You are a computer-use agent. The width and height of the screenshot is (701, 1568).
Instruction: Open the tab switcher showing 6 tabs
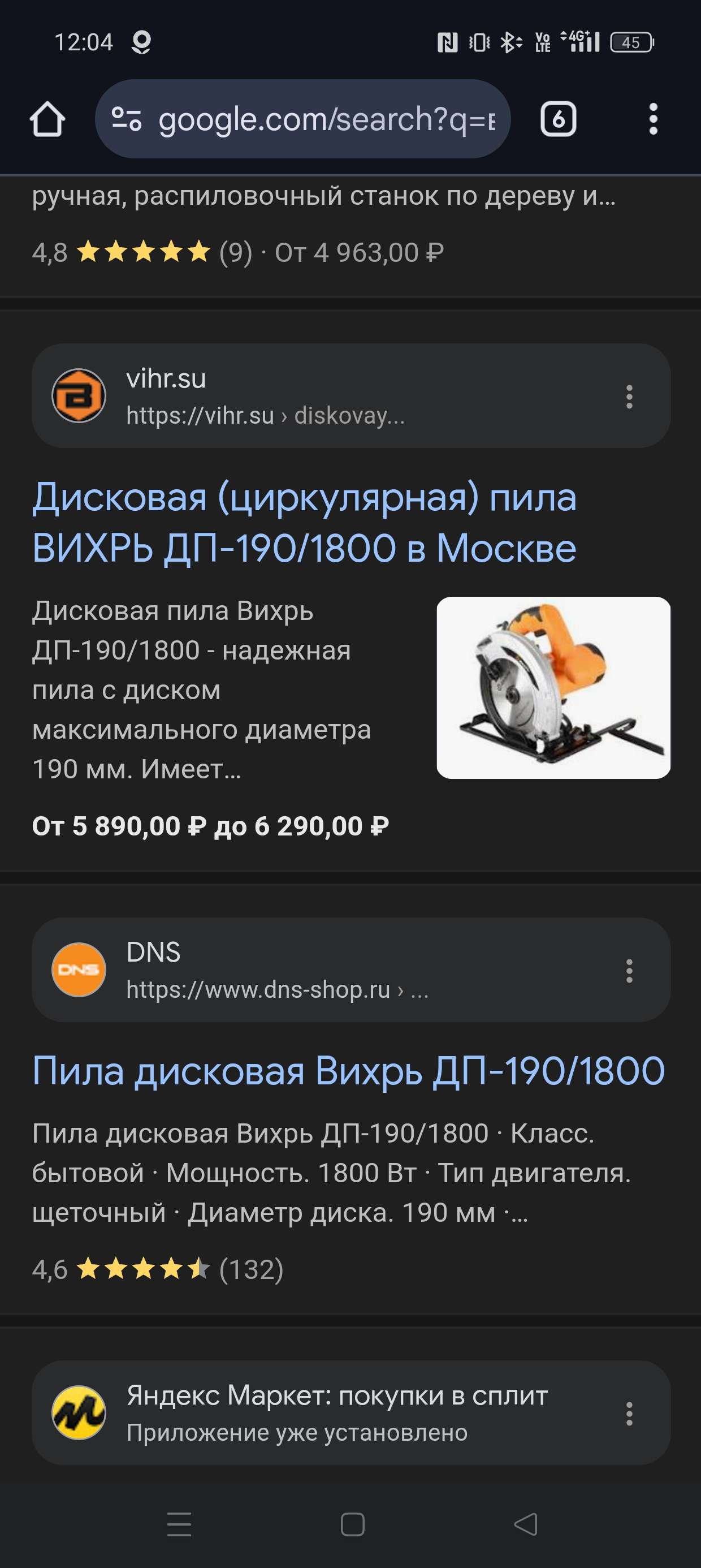[x=558, y=119]
